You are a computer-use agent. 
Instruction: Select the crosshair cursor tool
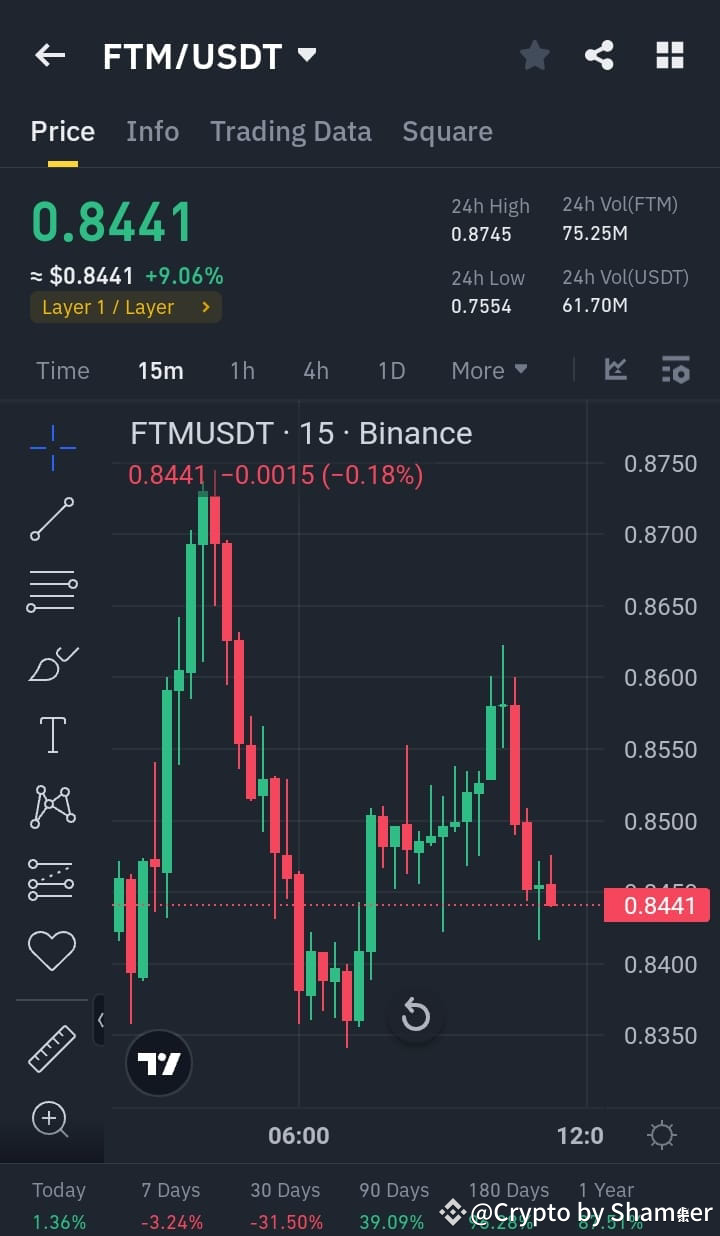(x=51, y=447)
